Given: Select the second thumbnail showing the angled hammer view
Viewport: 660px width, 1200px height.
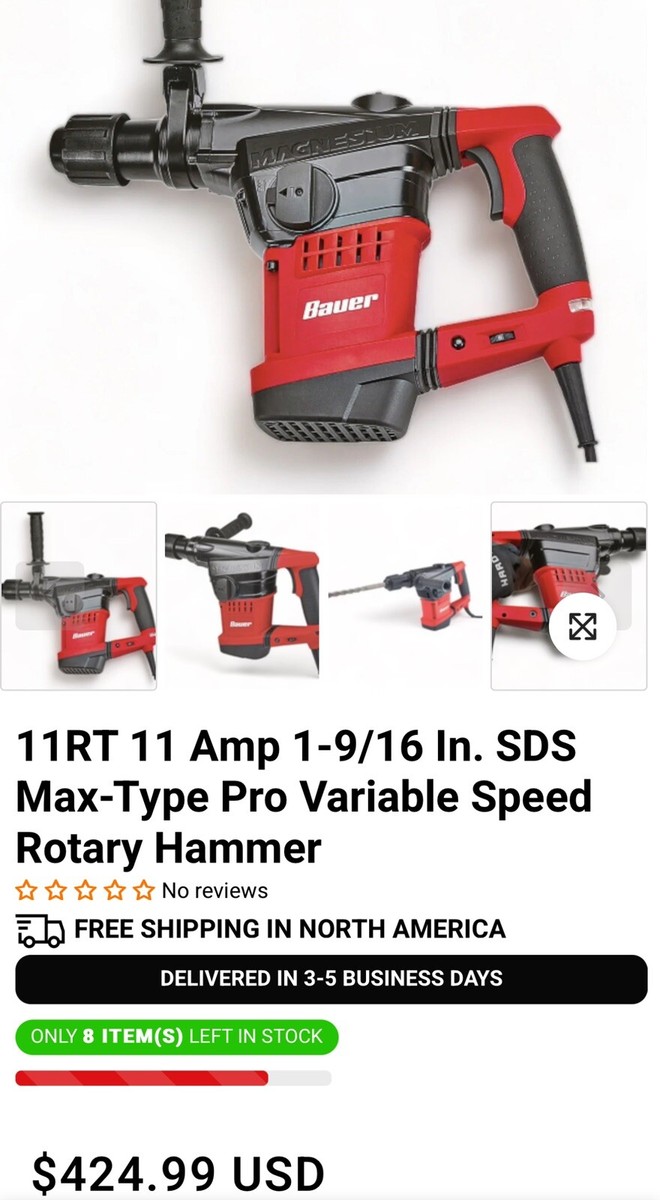Looking at the screenshot, I should pyautogui.click(x=242, y=596).
